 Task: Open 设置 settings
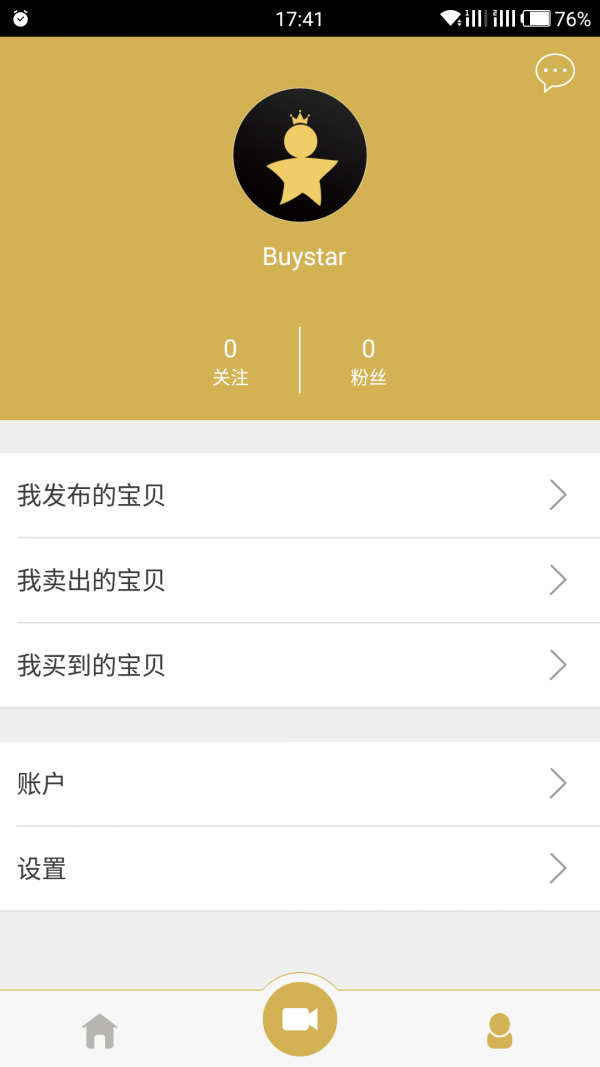(300, 868)
